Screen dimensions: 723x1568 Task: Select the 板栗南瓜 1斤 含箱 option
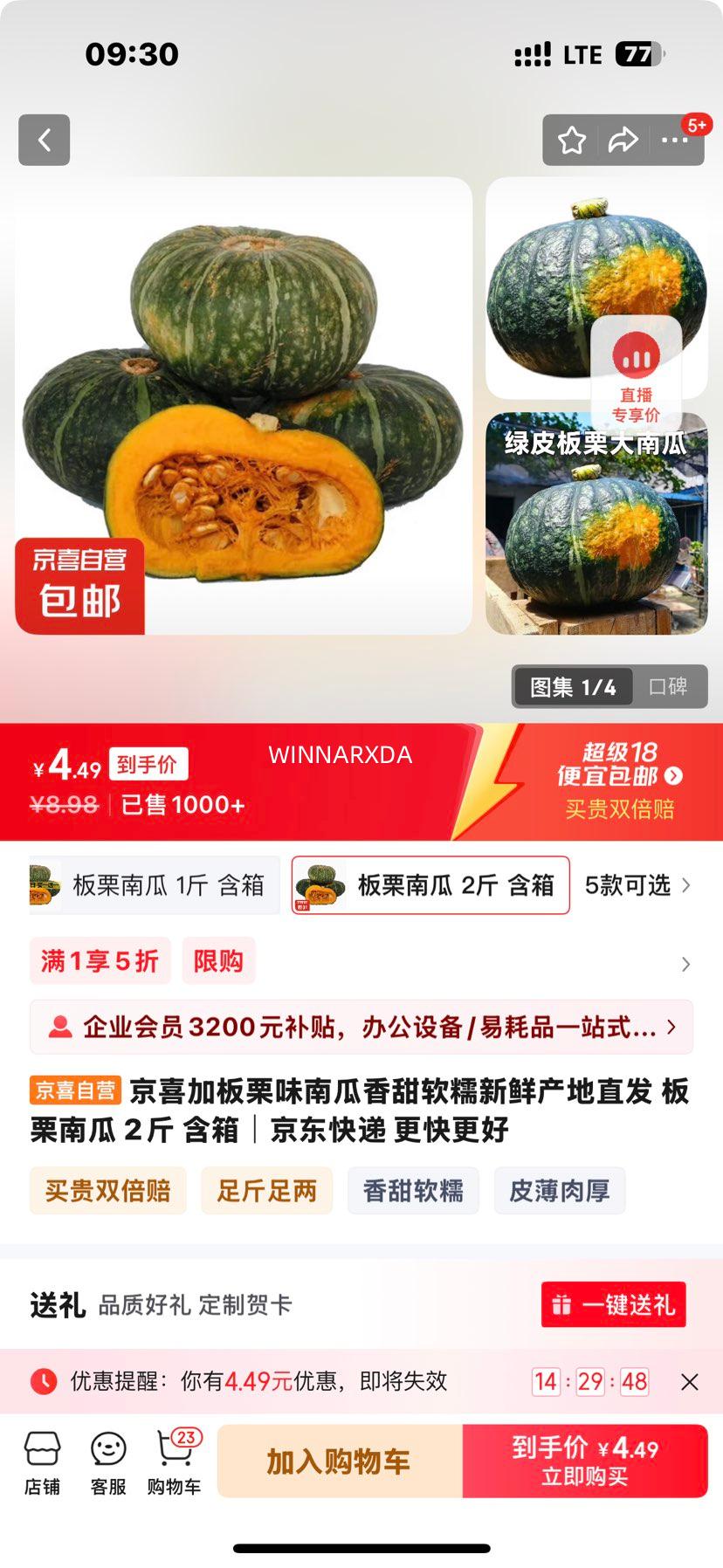154,885
